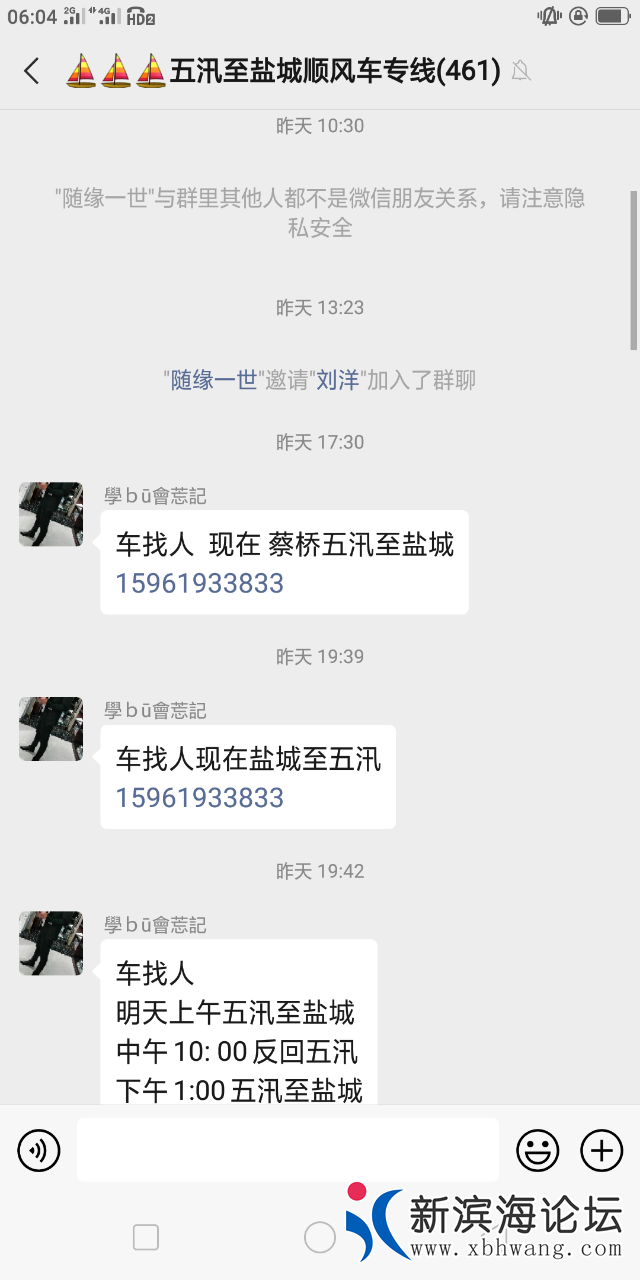Open 随缘一世's profile from invite notice
Image resolution: width=640 pixels, height=1280 pixels.
pyautogui.click(x=214, y=380)
